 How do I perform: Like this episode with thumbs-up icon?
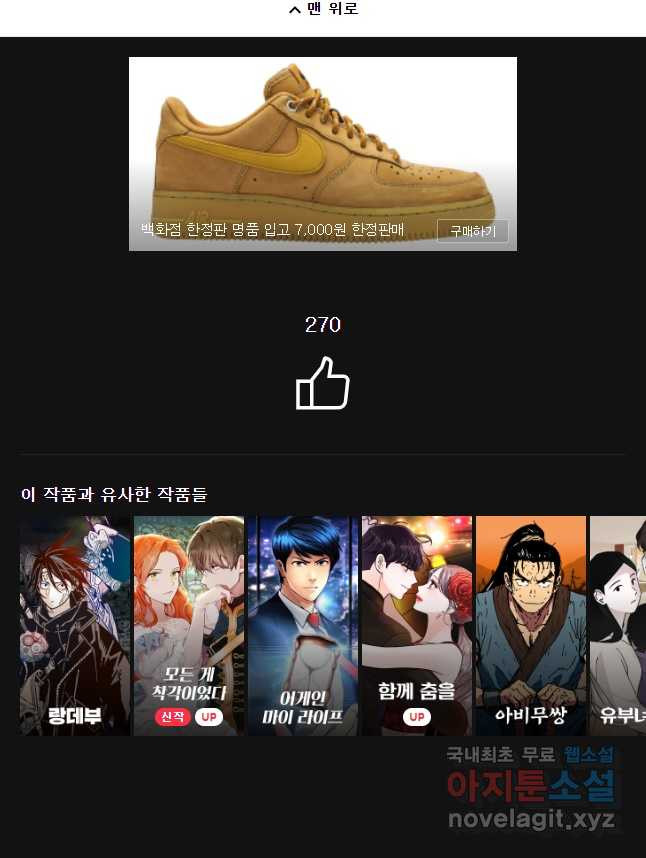point(322,384)
